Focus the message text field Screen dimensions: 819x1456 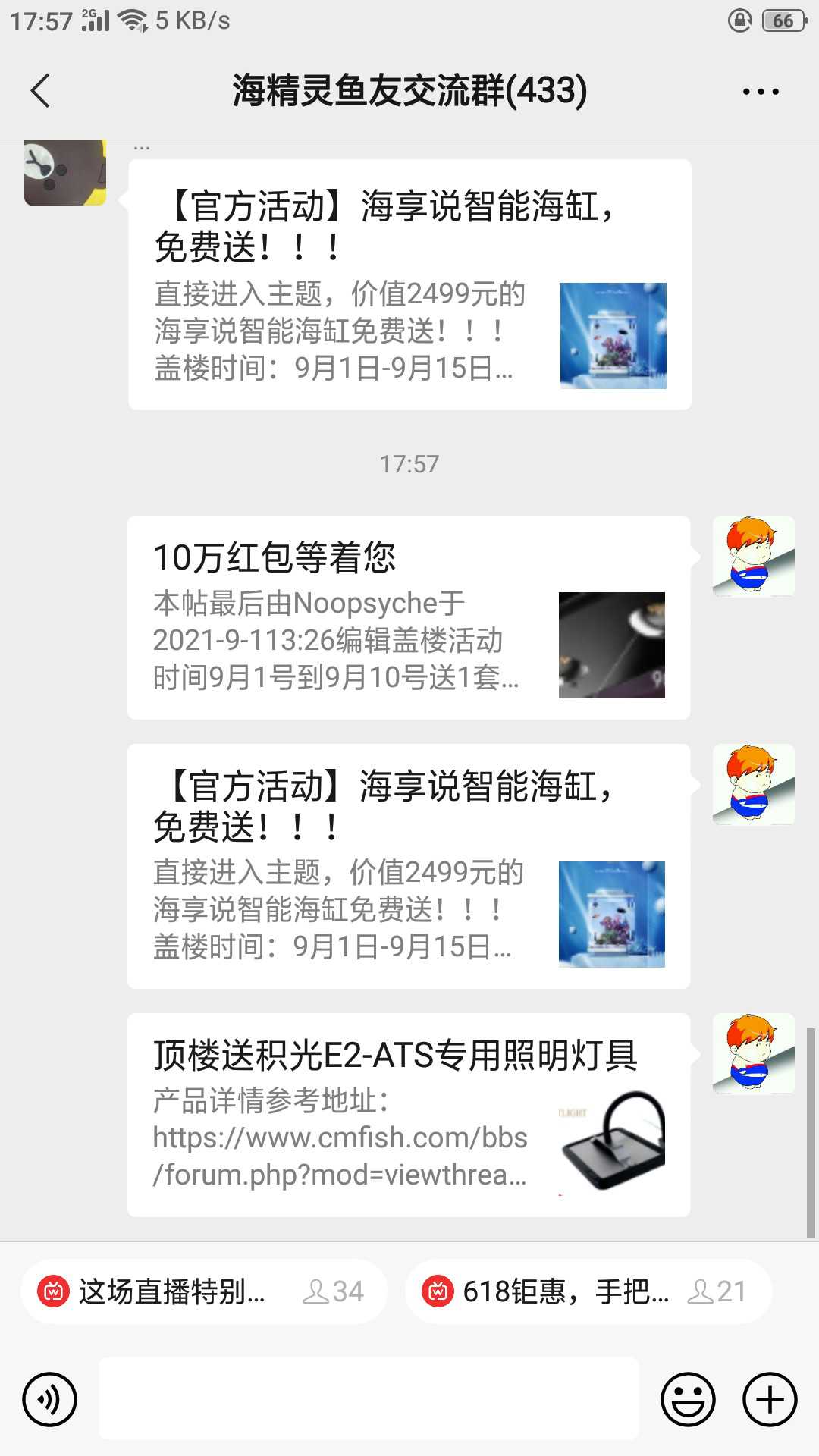tap(369, 1399)
